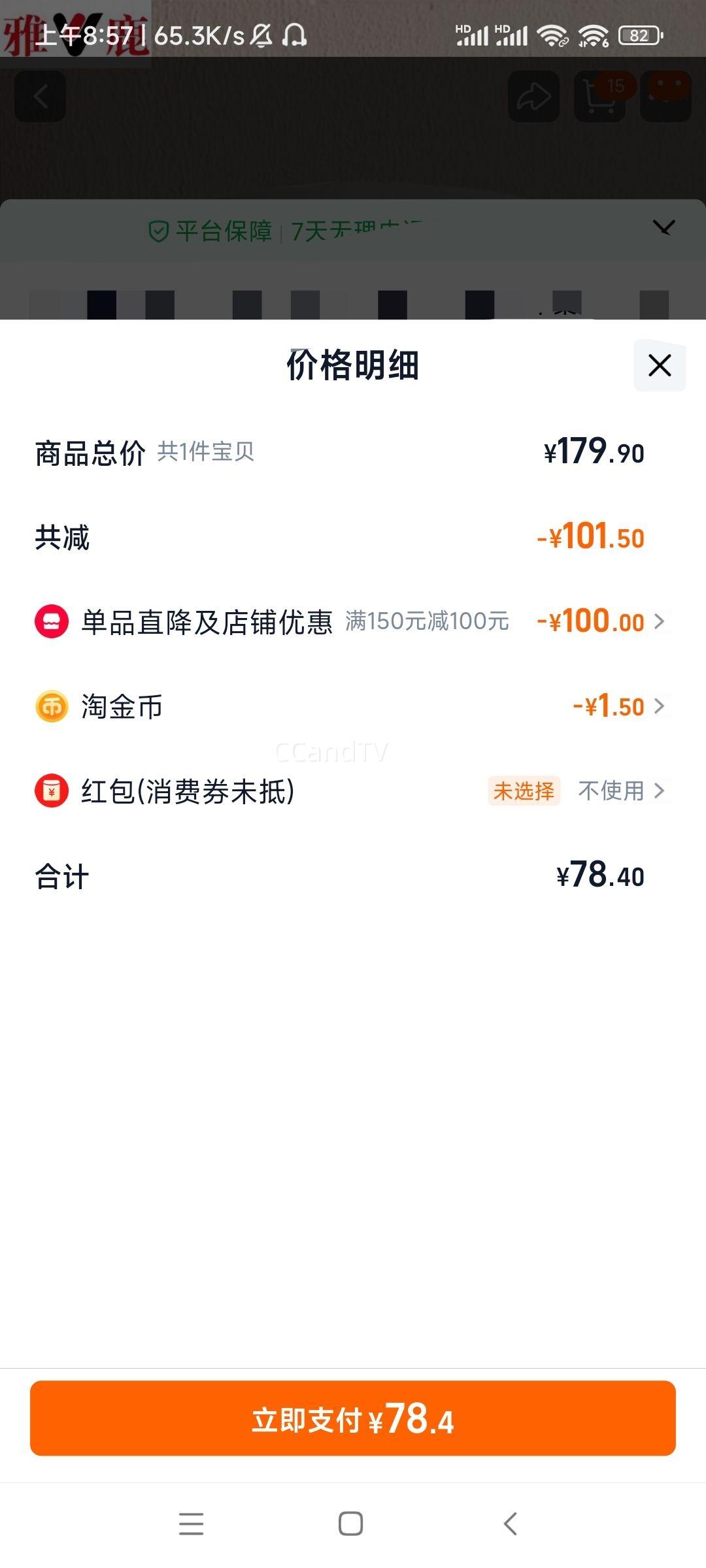This screenshot has height=1568, width=706.
Task: Tap 立即支付 ¥78.4 to pay now
Action: click(353, 1418)
